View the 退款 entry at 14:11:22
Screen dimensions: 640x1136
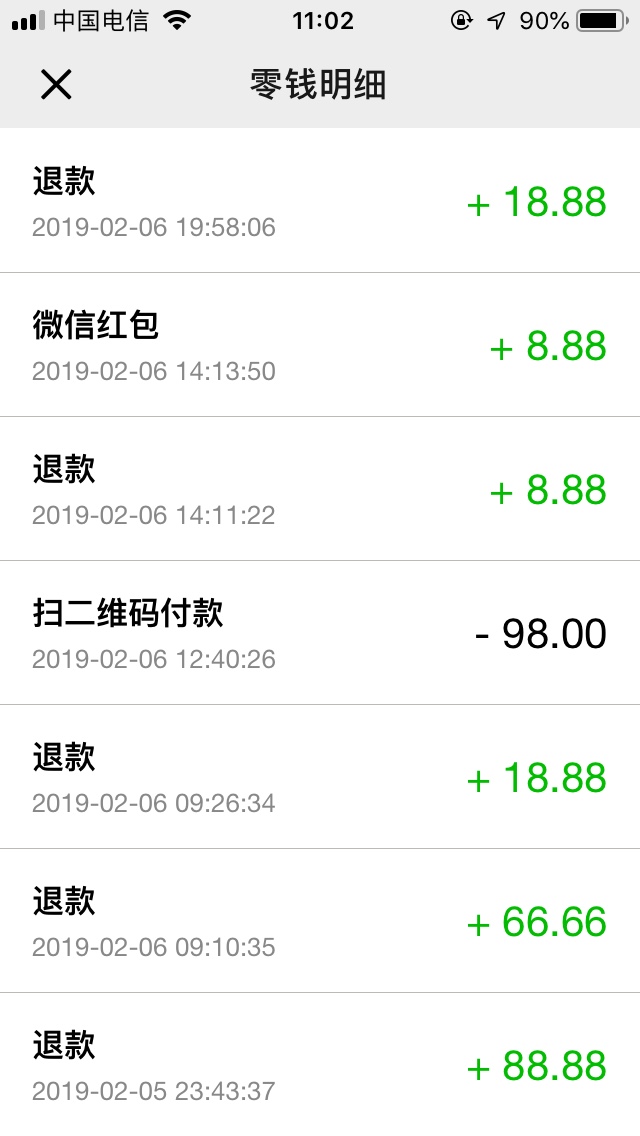[x=320, y=489]
